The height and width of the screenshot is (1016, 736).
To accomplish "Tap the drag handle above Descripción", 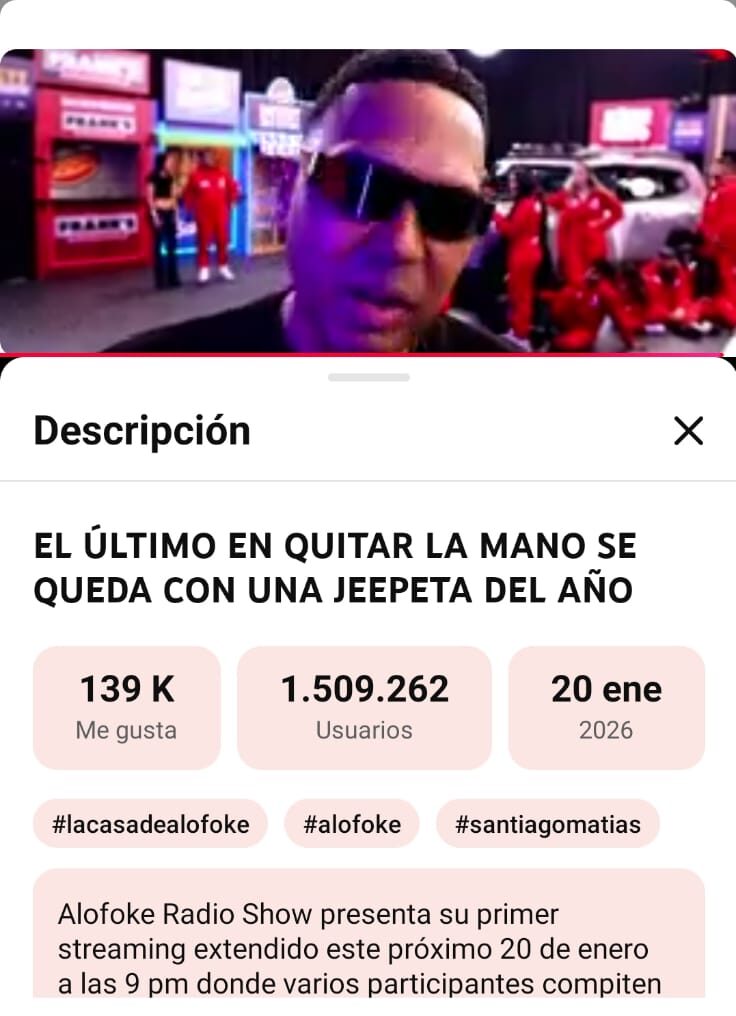I will coord(368,377).
